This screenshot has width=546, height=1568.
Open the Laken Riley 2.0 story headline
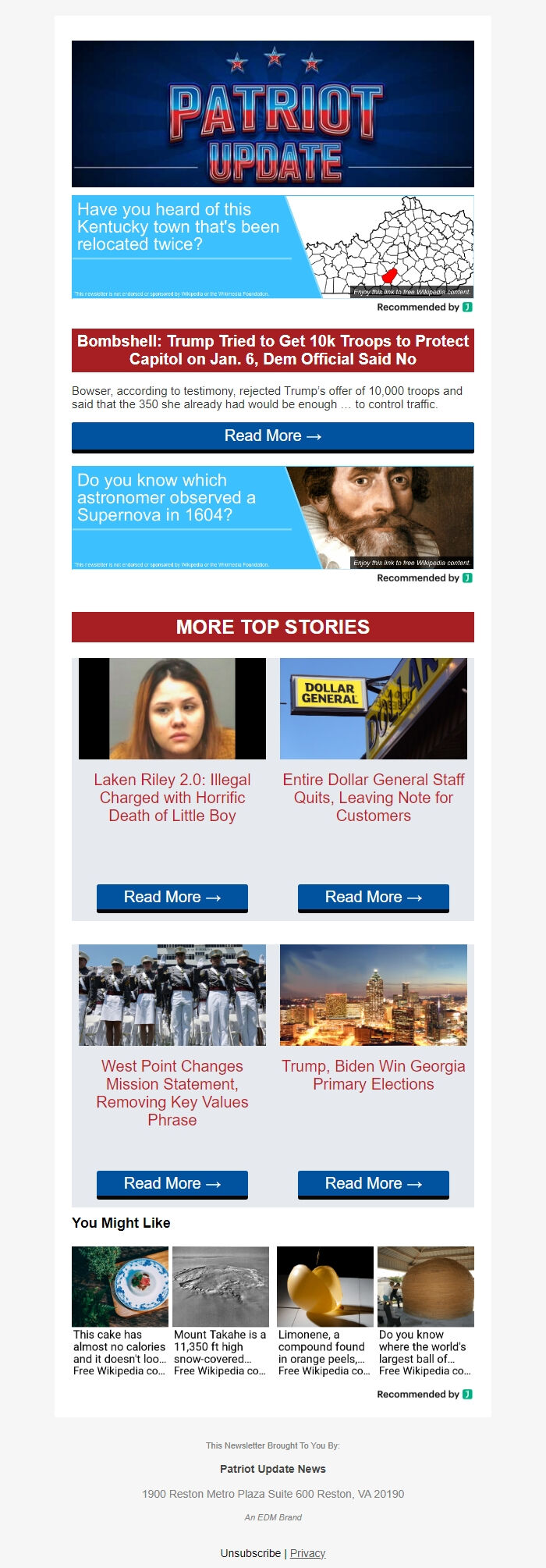(x=172, y=798)
